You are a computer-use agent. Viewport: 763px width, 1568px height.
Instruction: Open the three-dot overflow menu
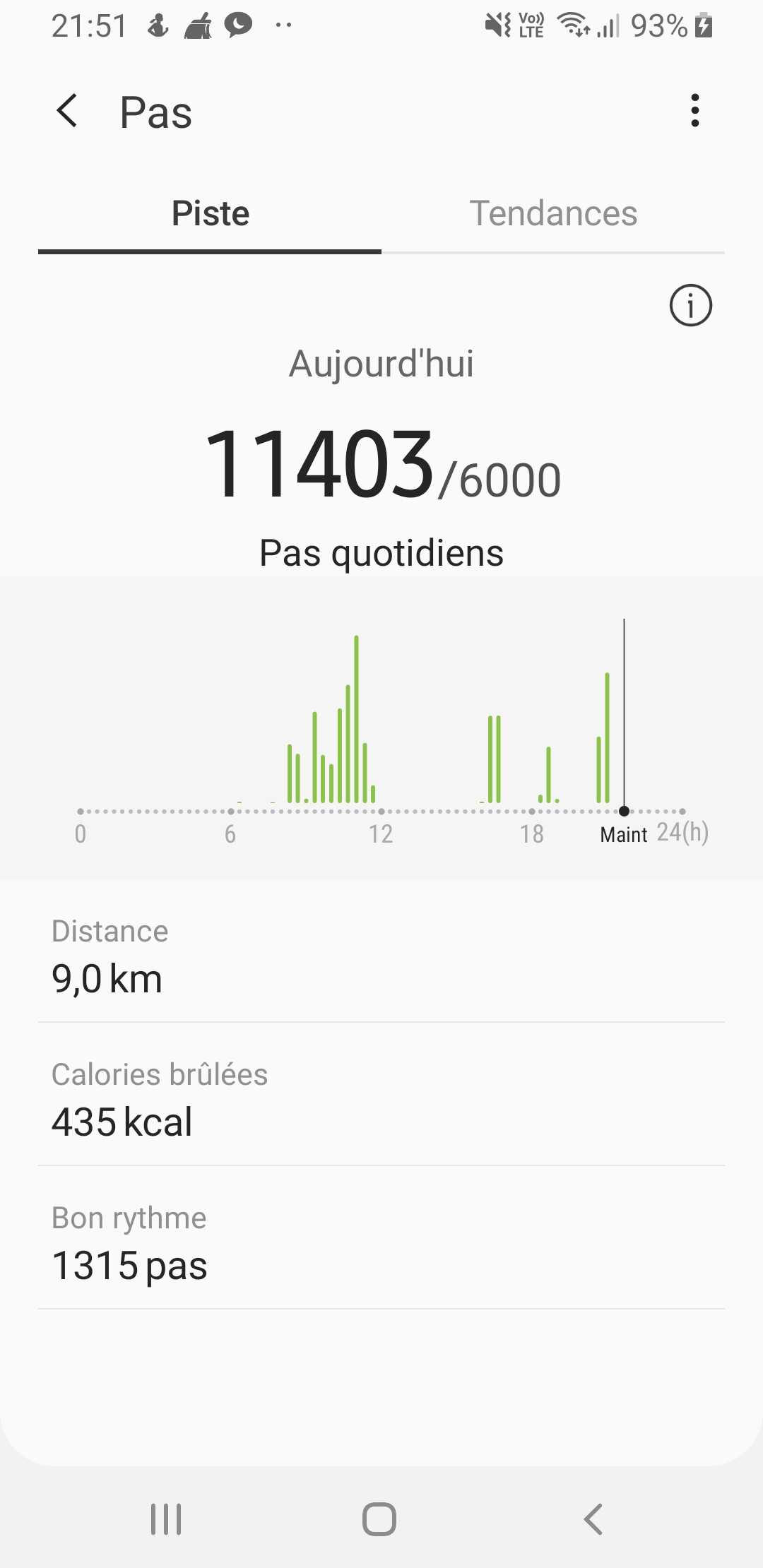tap(695, 111)
